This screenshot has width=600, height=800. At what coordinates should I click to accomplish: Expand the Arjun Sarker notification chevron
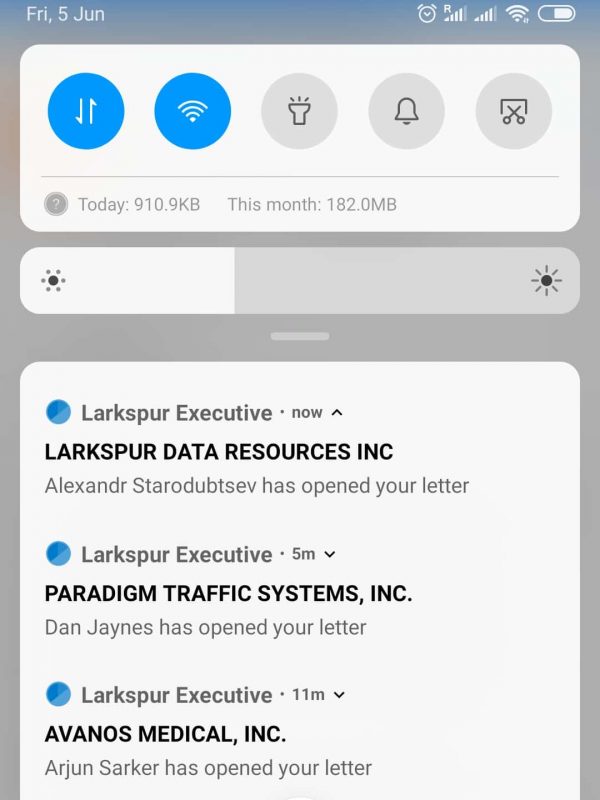coord(339,695)
